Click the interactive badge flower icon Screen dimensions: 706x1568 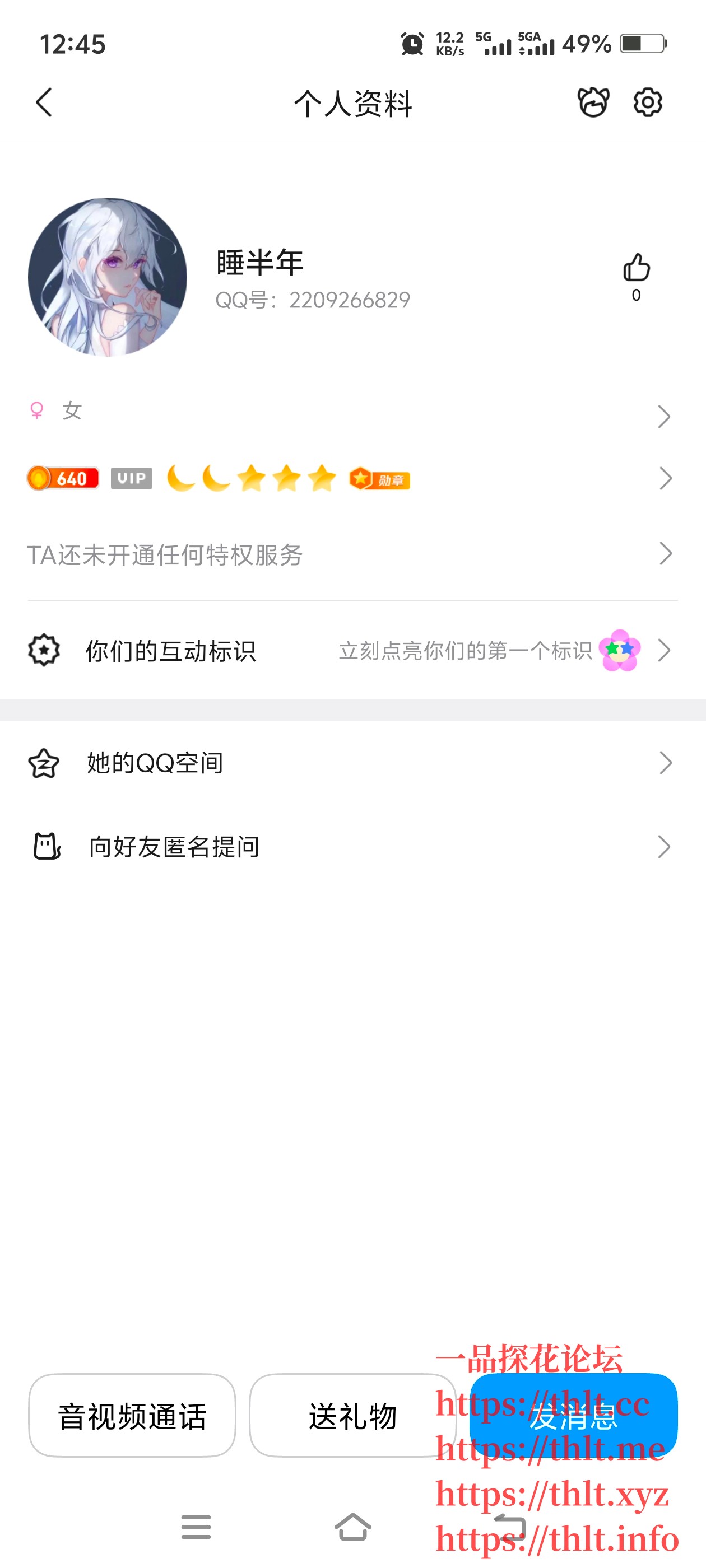click(616, 650)
